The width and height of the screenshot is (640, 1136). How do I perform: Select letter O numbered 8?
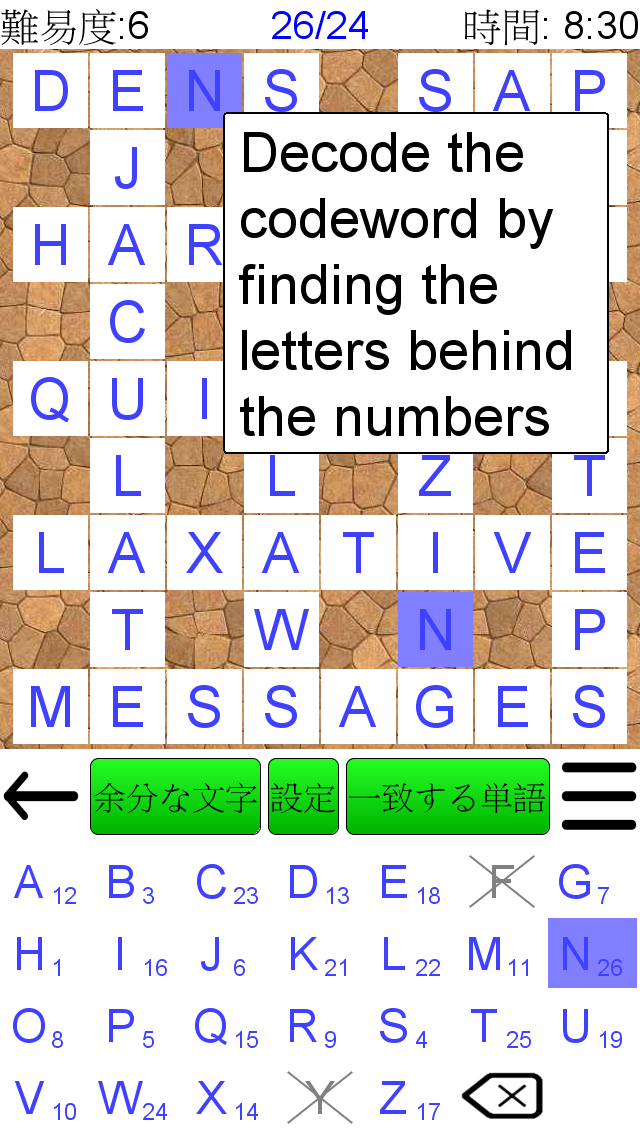(37, 1028)
